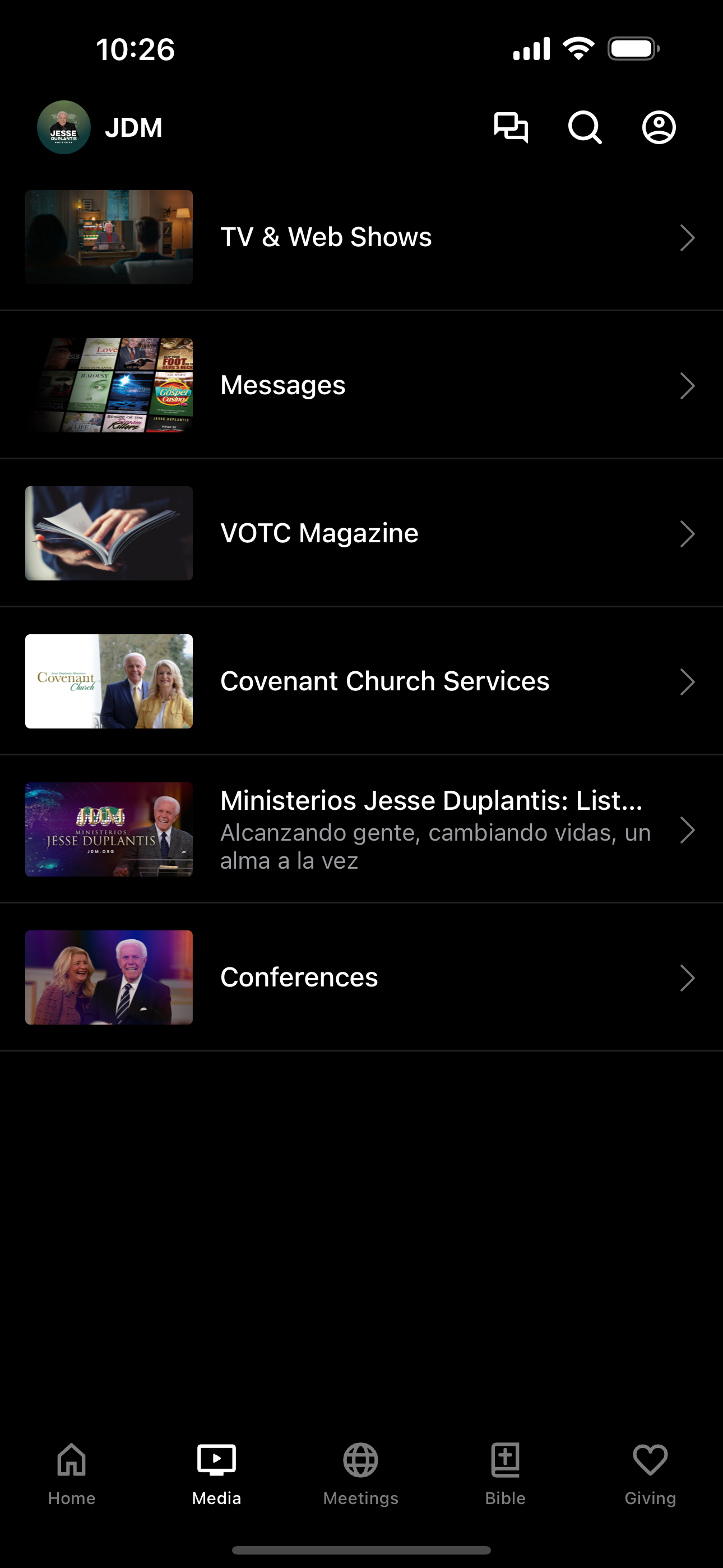Open the chat messages icon
The width and height of the screenshot is (723, 1568).
coord(511,128)
